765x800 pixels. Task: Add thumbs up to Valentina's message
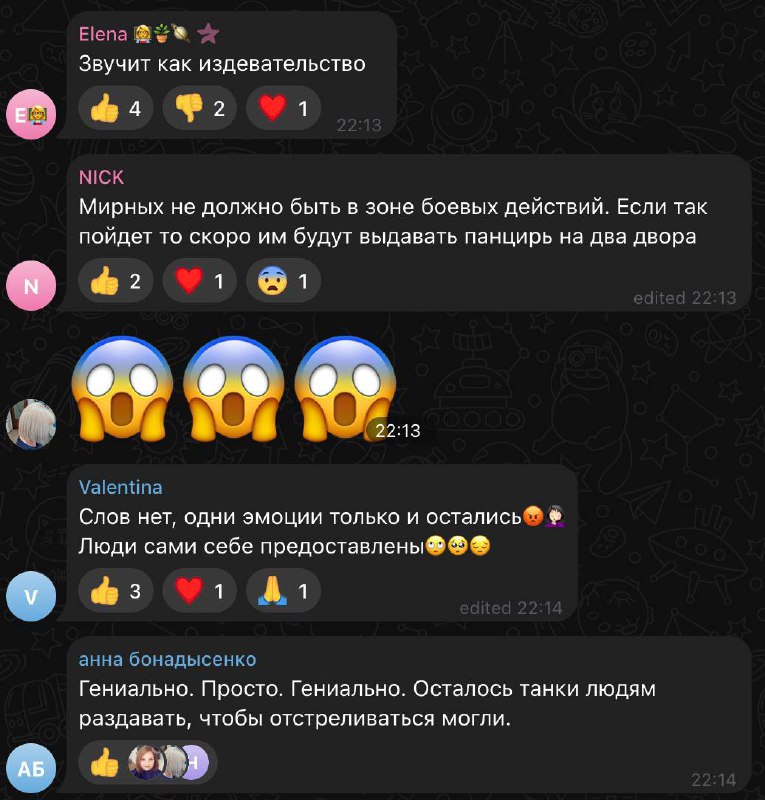[116, 592]
